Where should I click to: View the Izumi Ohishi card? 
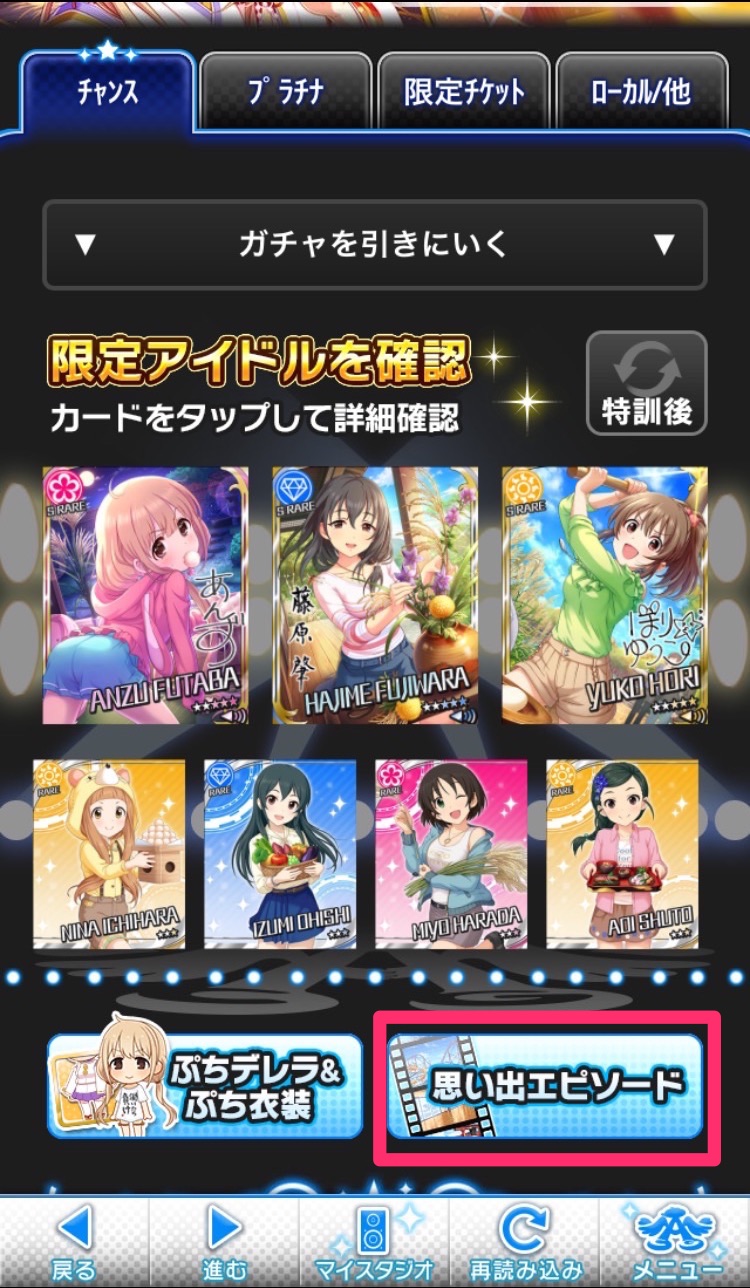click(280, 853)
